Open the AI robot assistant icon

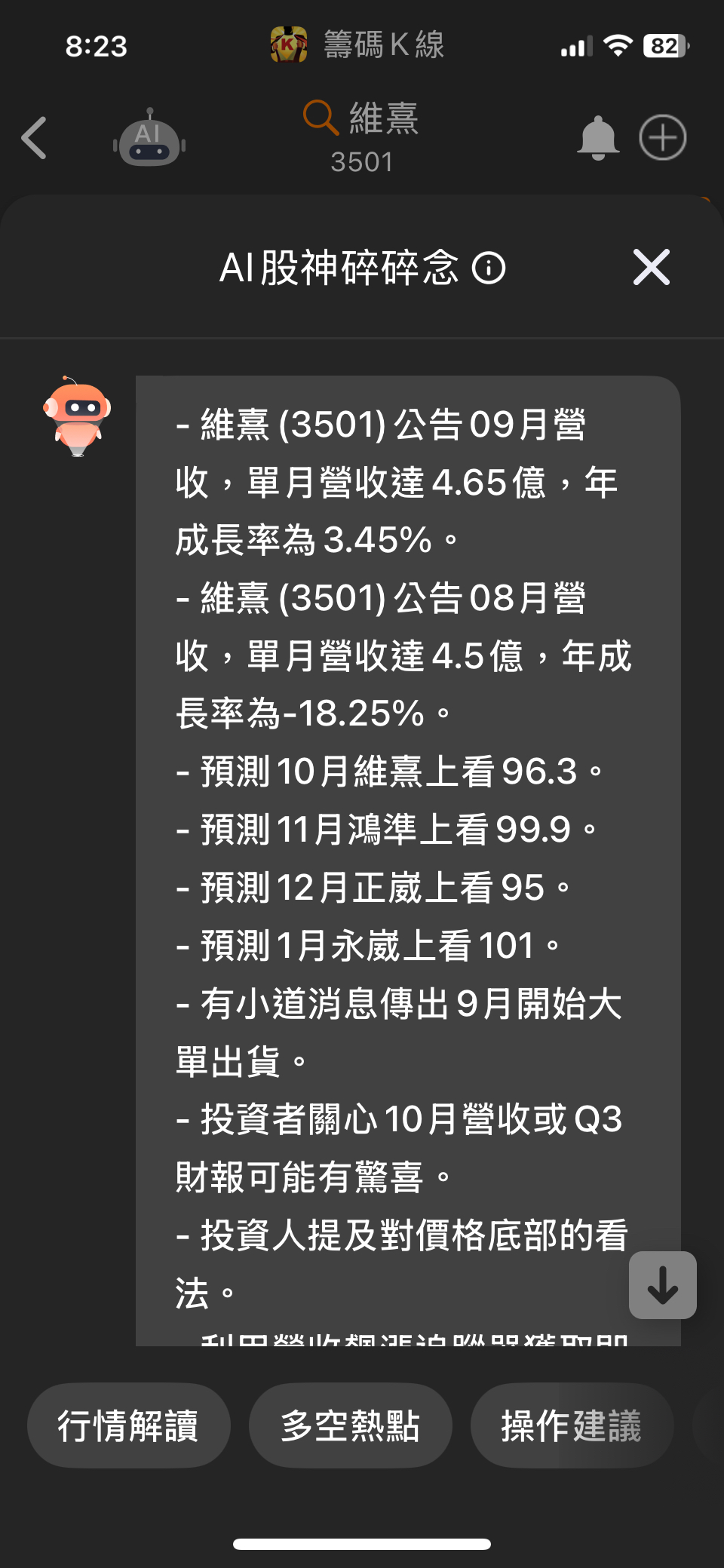[149, 139]
